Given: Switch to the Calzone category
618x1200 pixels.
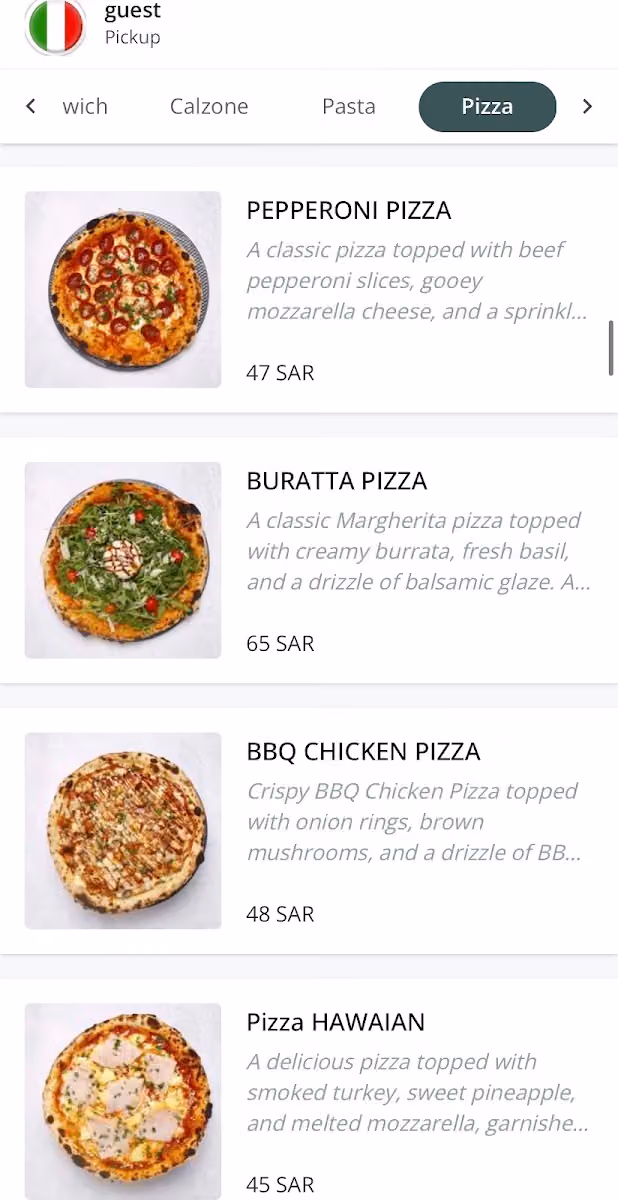Looking at the screenshot, I should tap(209, 106).
